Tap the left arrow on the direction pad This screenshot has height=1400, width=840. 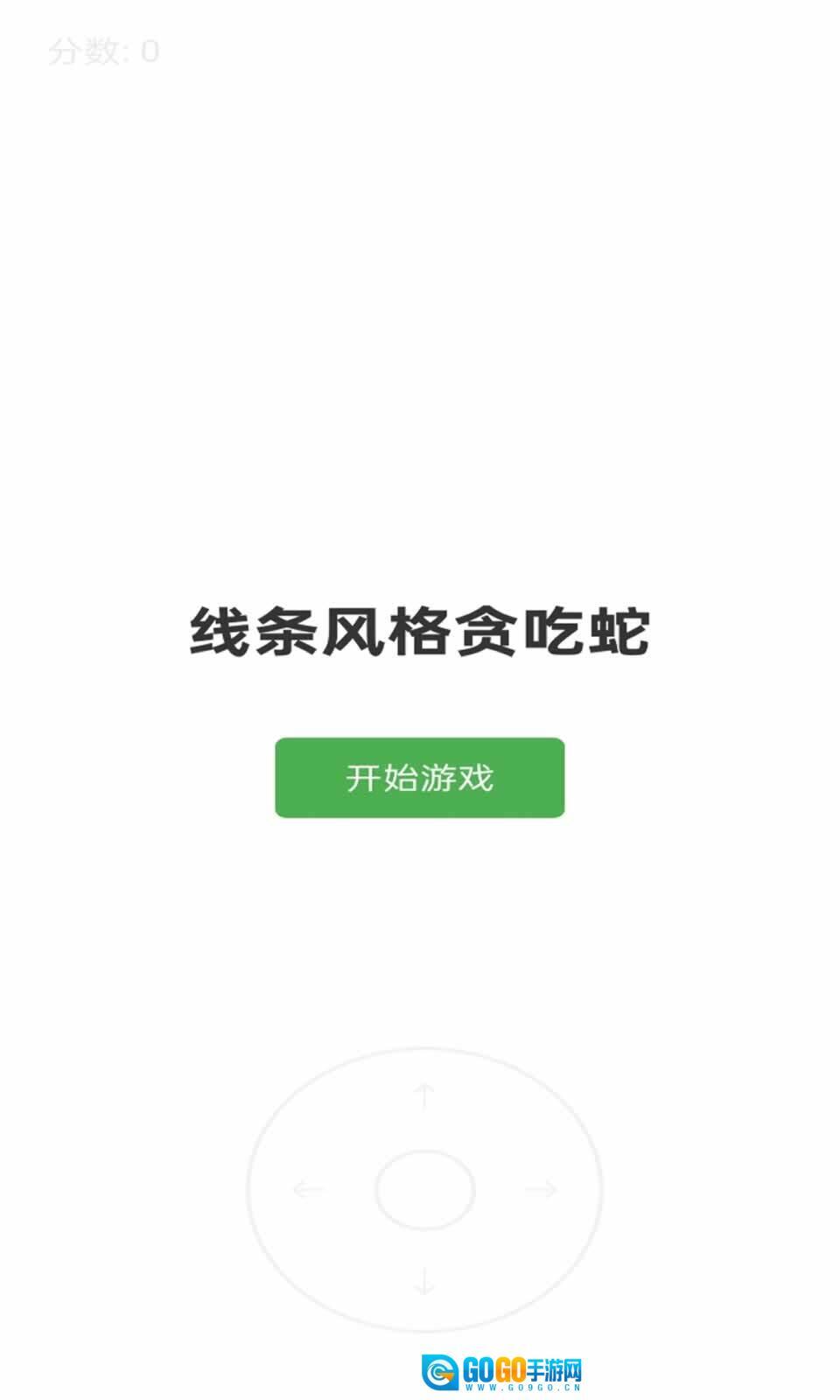[307, 1189]
